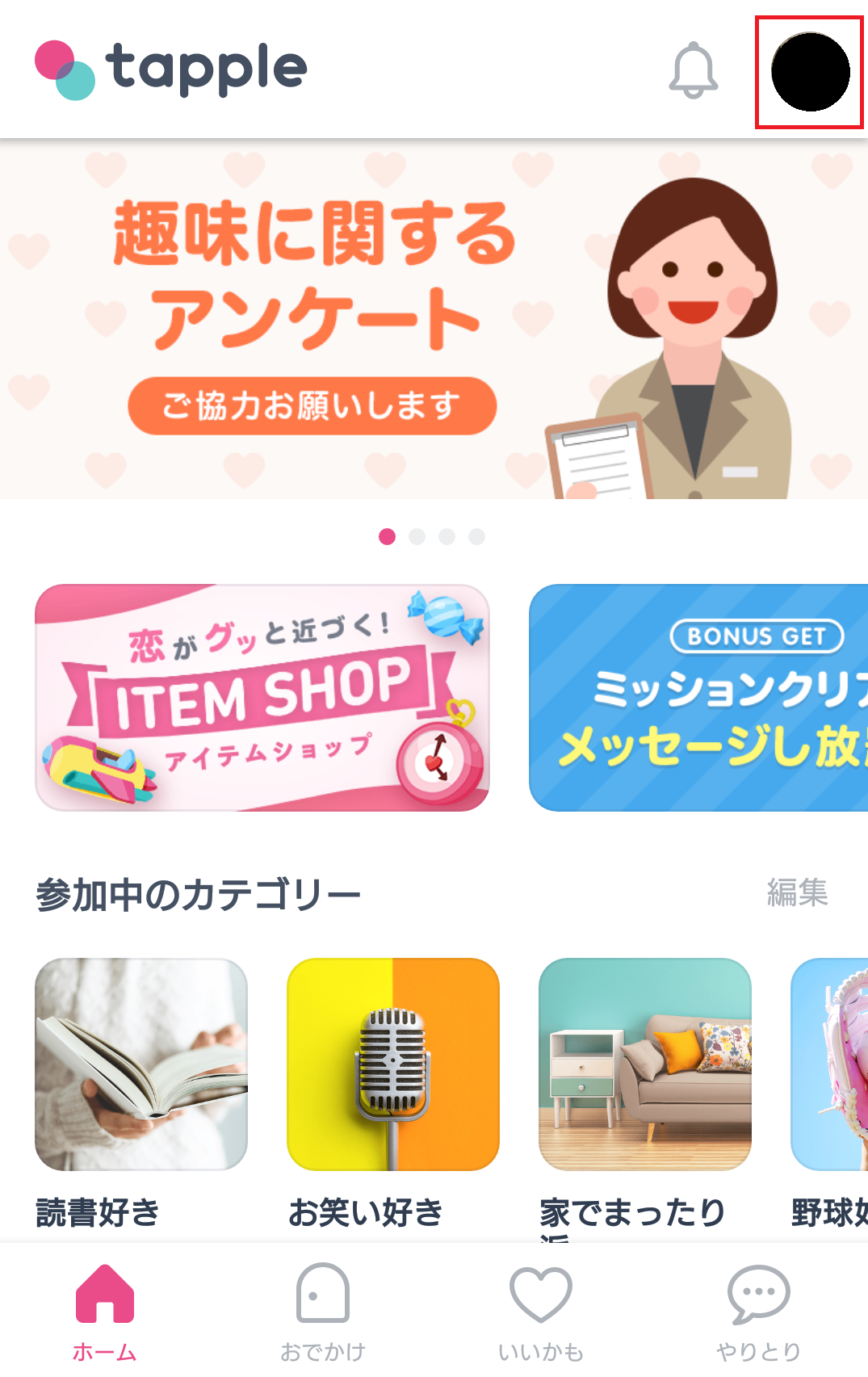Tap 編集 to edit joined categories
This screenshot has width=868, height=1377.
(797, 893)
